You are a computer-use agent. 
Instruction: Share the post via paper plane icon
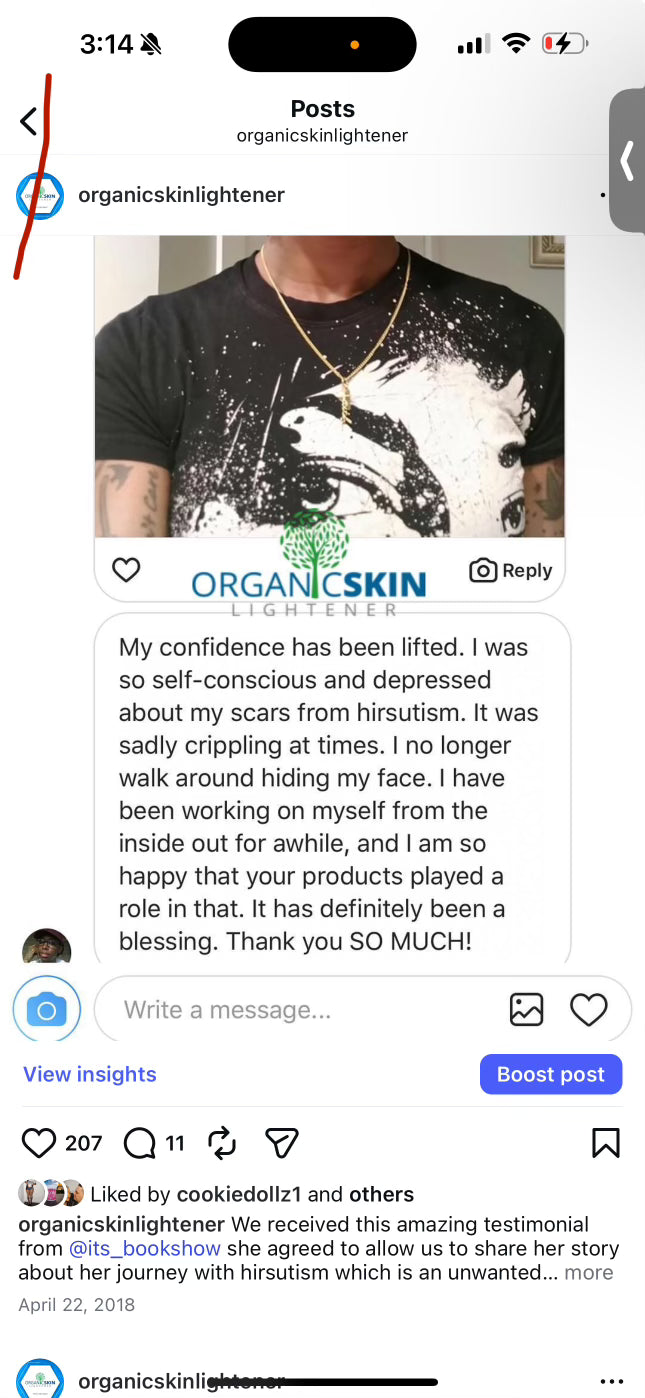281,1142
